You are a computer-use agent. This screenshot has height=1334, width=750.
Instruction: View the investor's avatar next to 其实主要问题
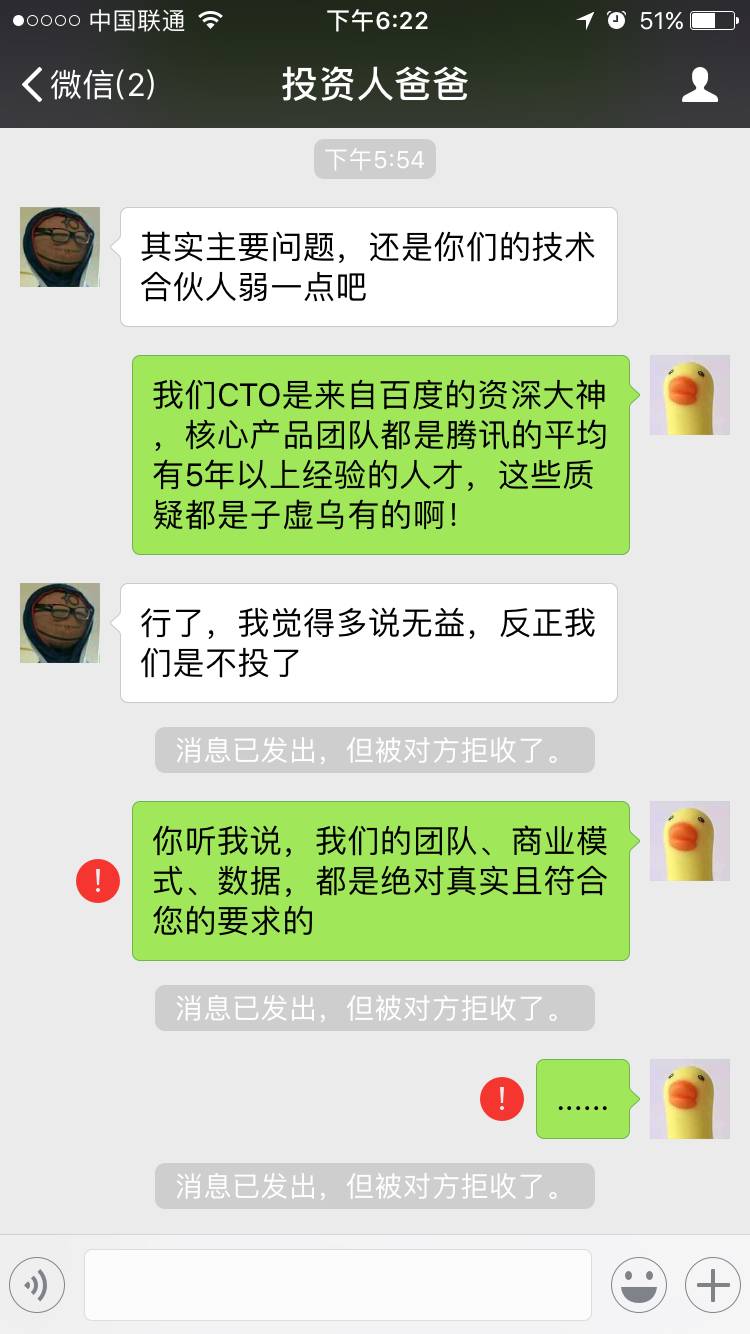point(60,247)
